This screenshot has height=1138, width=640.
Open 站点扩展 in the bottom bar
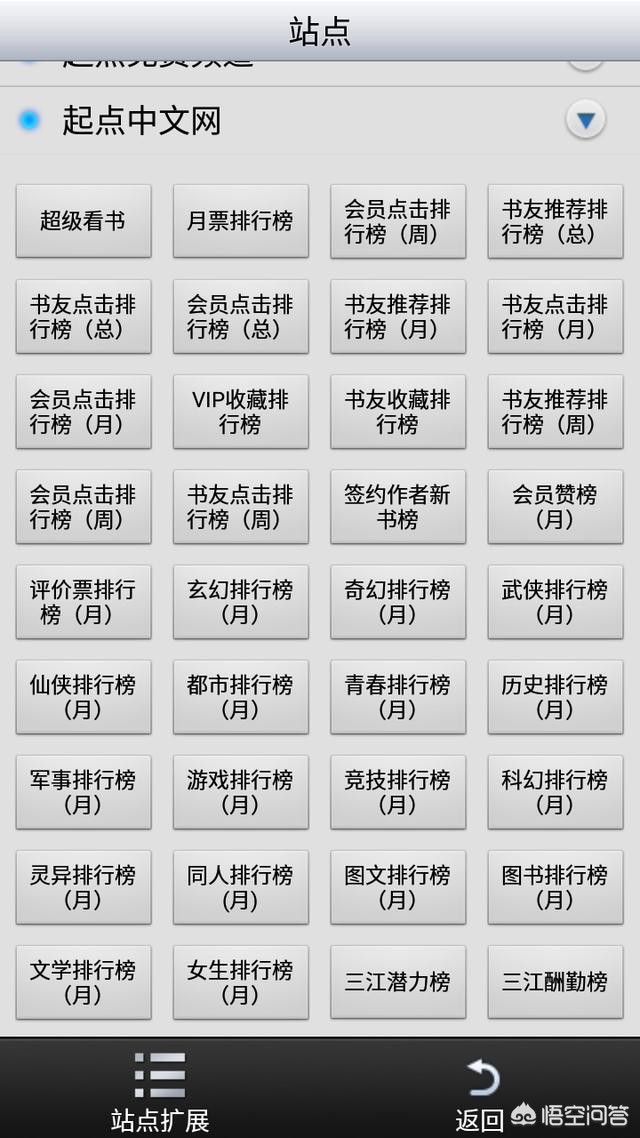[160, 1092]
